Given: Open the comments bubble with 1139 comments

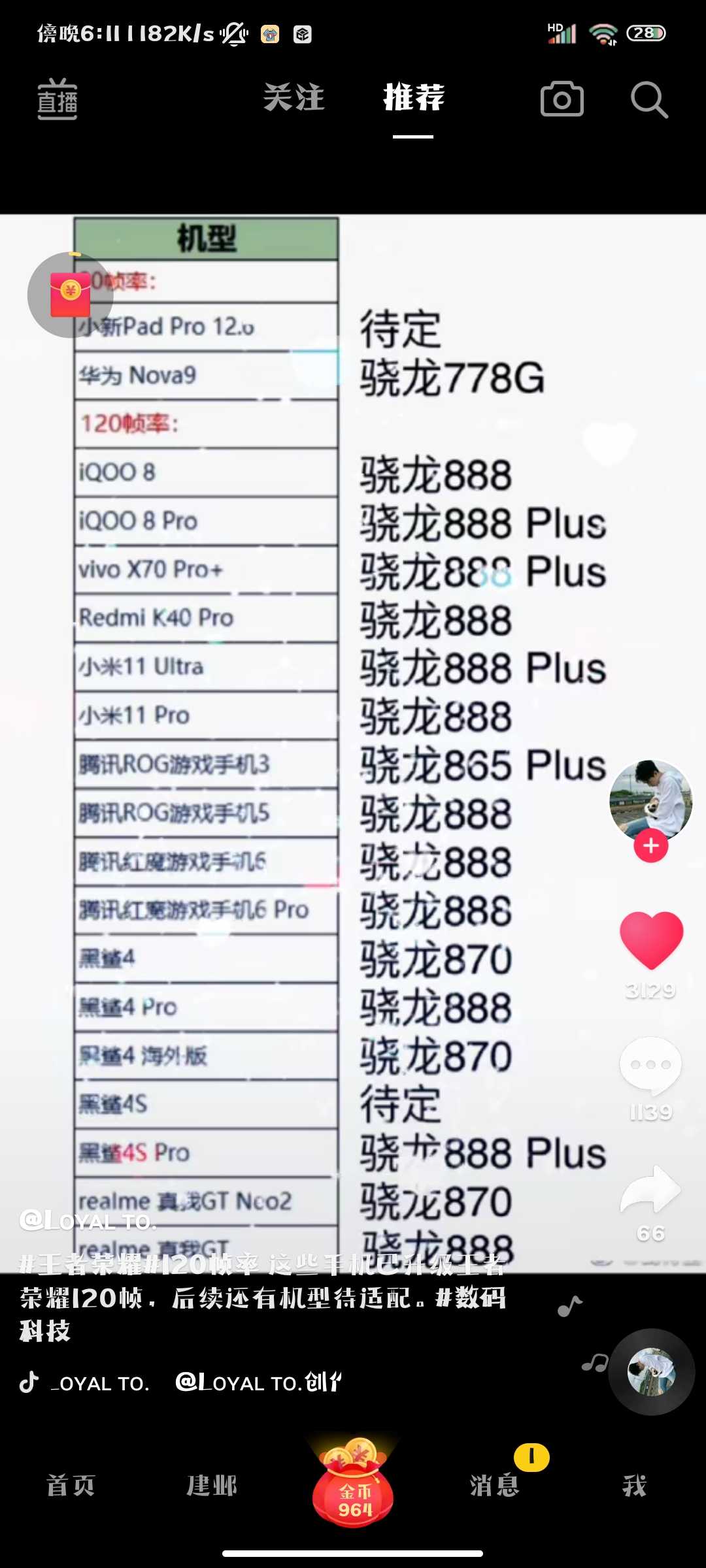Looking at the screenshot, I should tap(650, 1065).
